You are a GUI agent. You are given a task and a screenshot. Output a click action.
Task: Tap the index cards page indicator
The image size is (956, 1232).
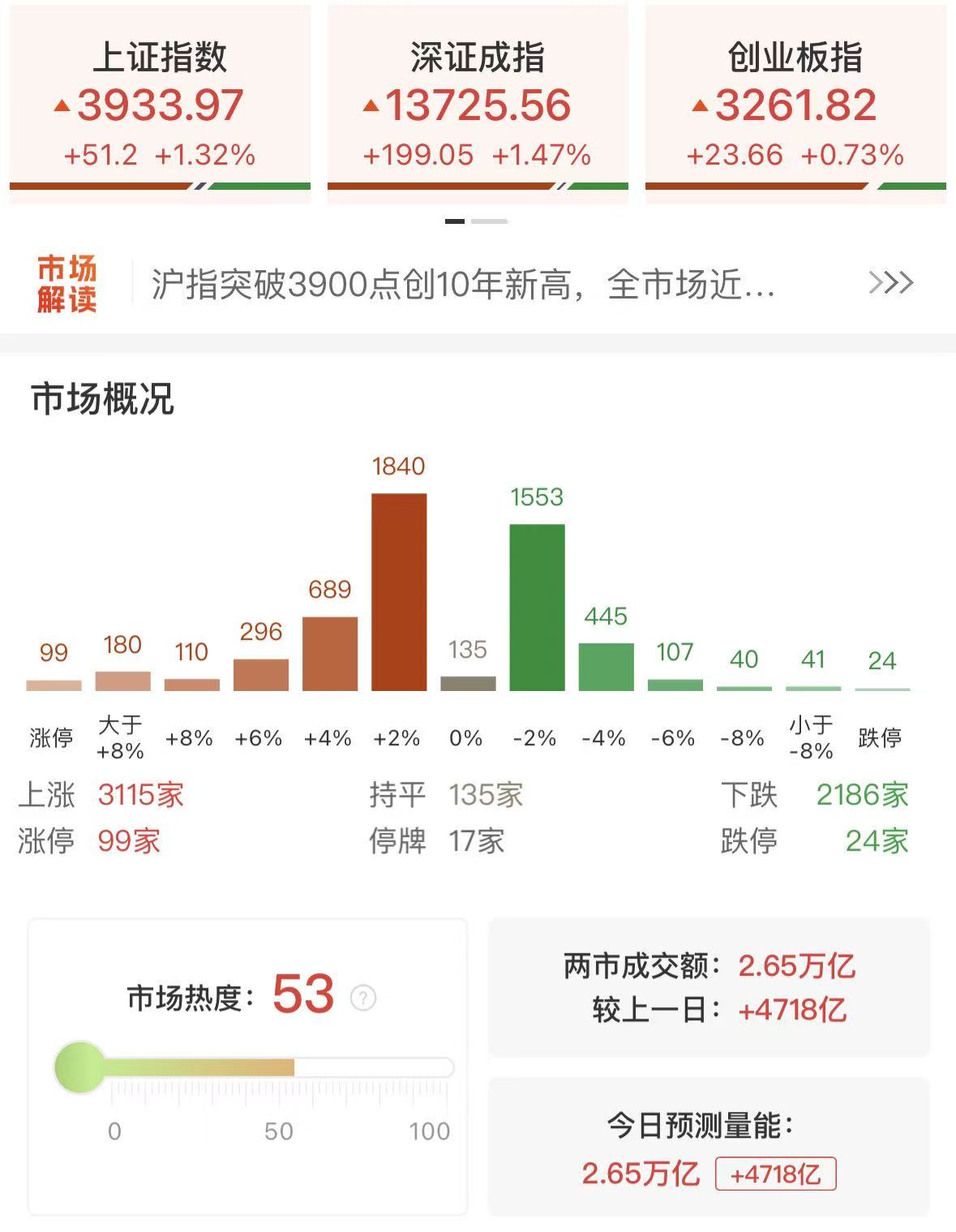tap(477, 221)
